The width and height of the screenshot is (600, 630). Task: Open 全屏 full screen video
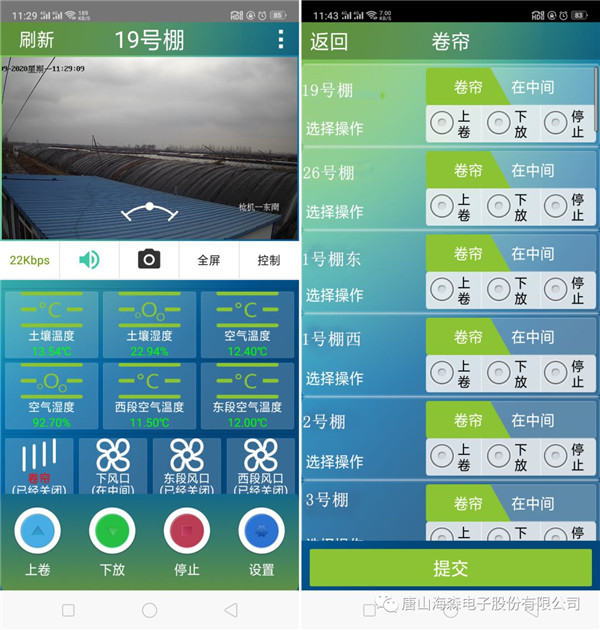coord(209,260)
